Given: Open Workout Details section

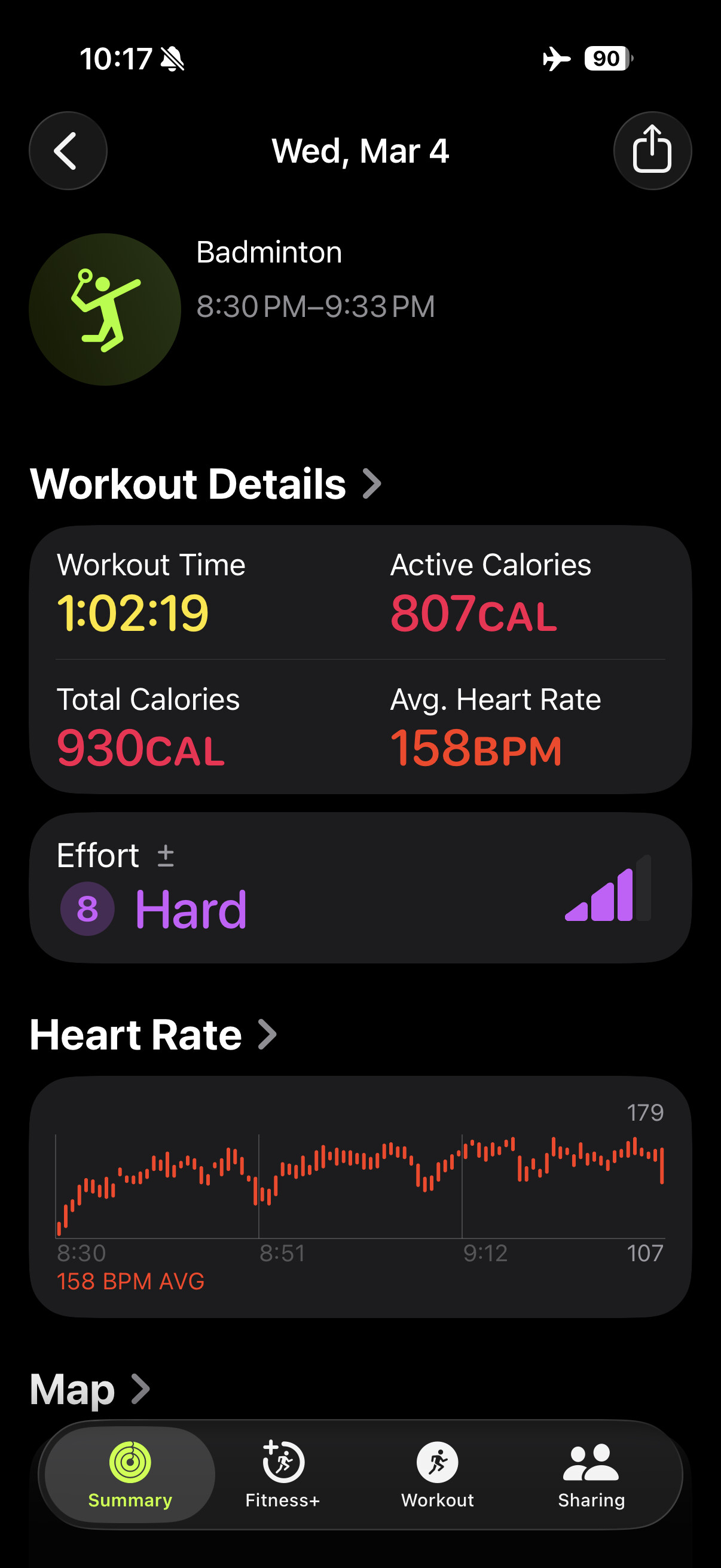Looking at the screenshot, I should [x=205, y=484].
